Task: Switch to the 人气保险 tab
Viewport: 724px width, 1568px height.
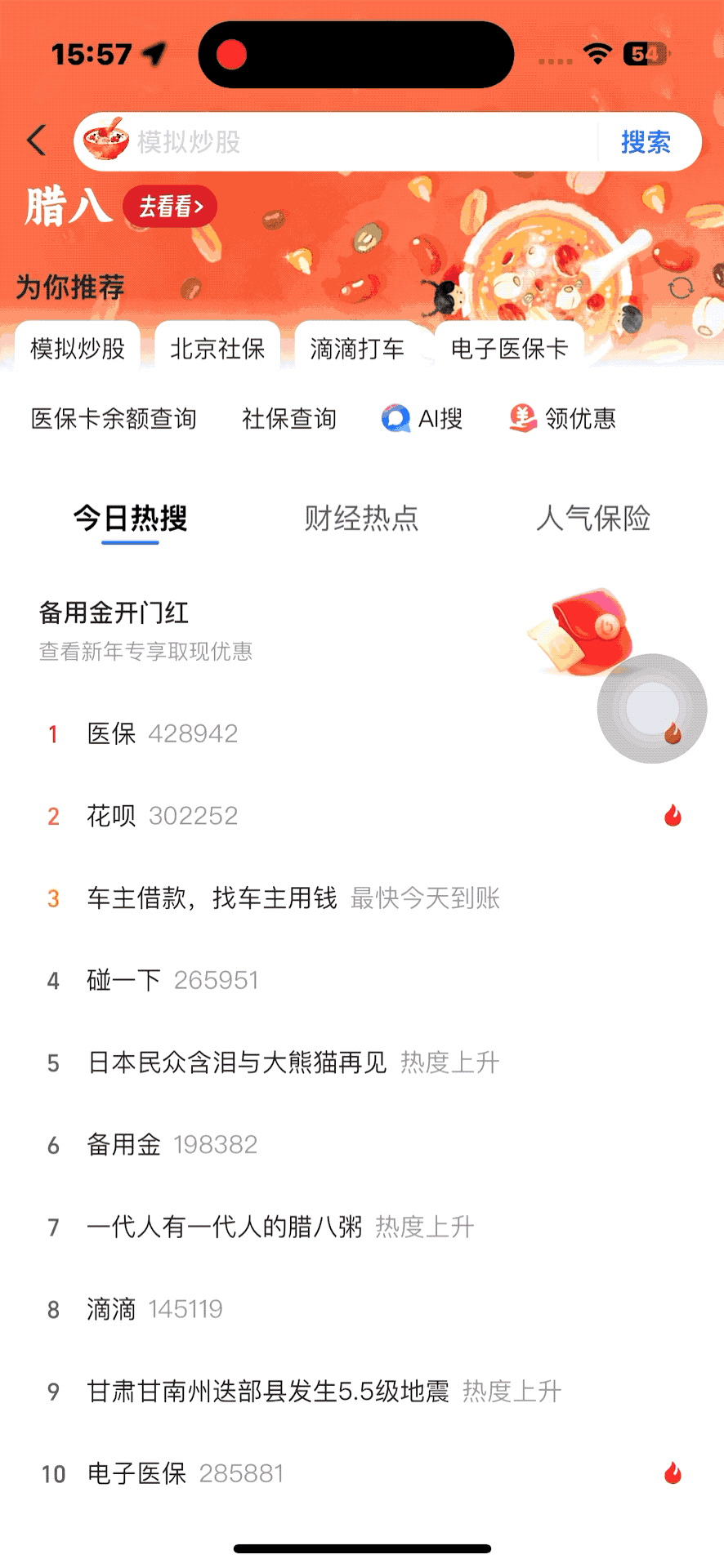Action: [x=593, y=519]
